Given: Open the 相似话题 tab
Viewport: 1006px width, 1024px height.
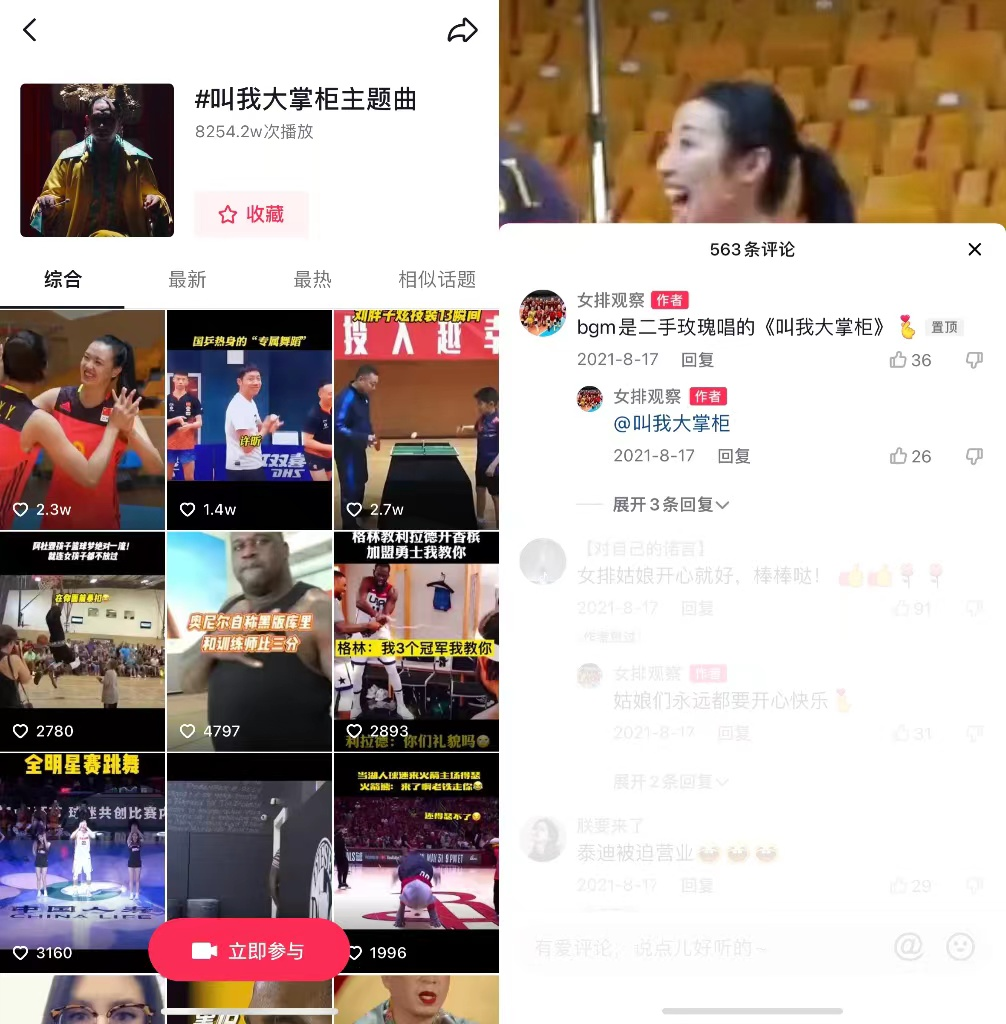Looking at the screenshot, I should coord(437,280).
